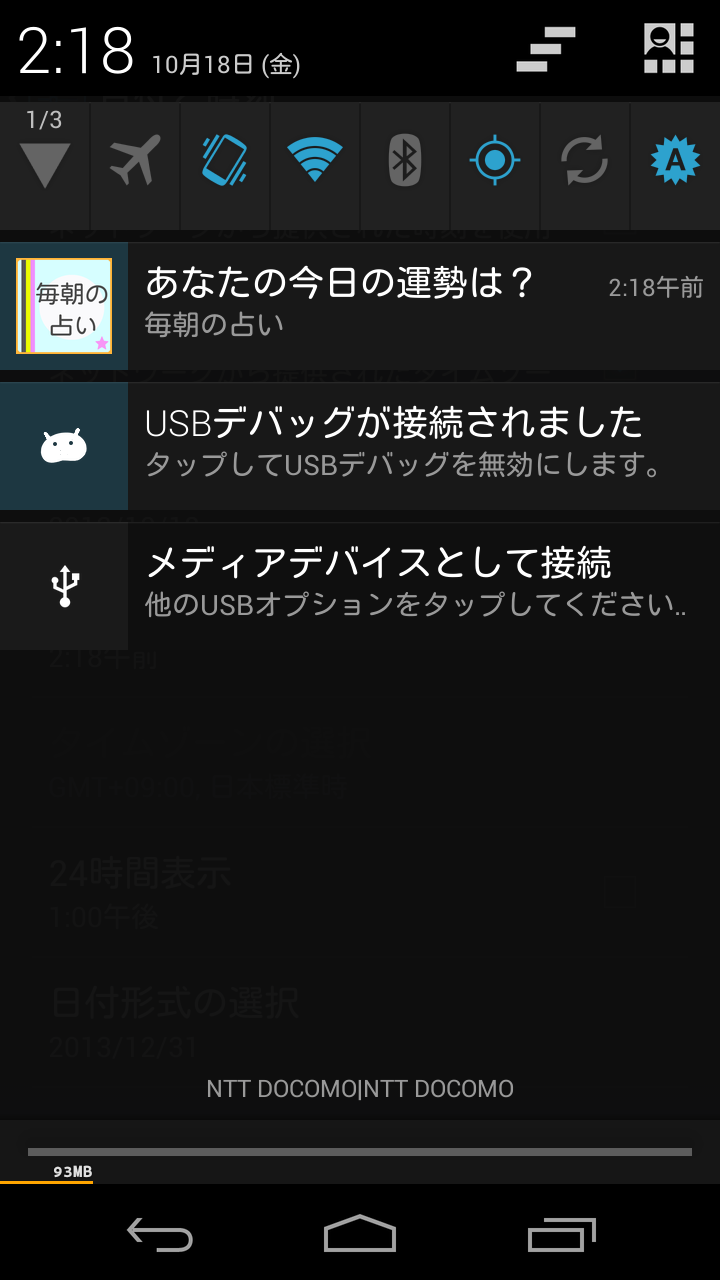Expand the 1/3 toggle page arrow
720x1280 pixels.
[45, 161]
